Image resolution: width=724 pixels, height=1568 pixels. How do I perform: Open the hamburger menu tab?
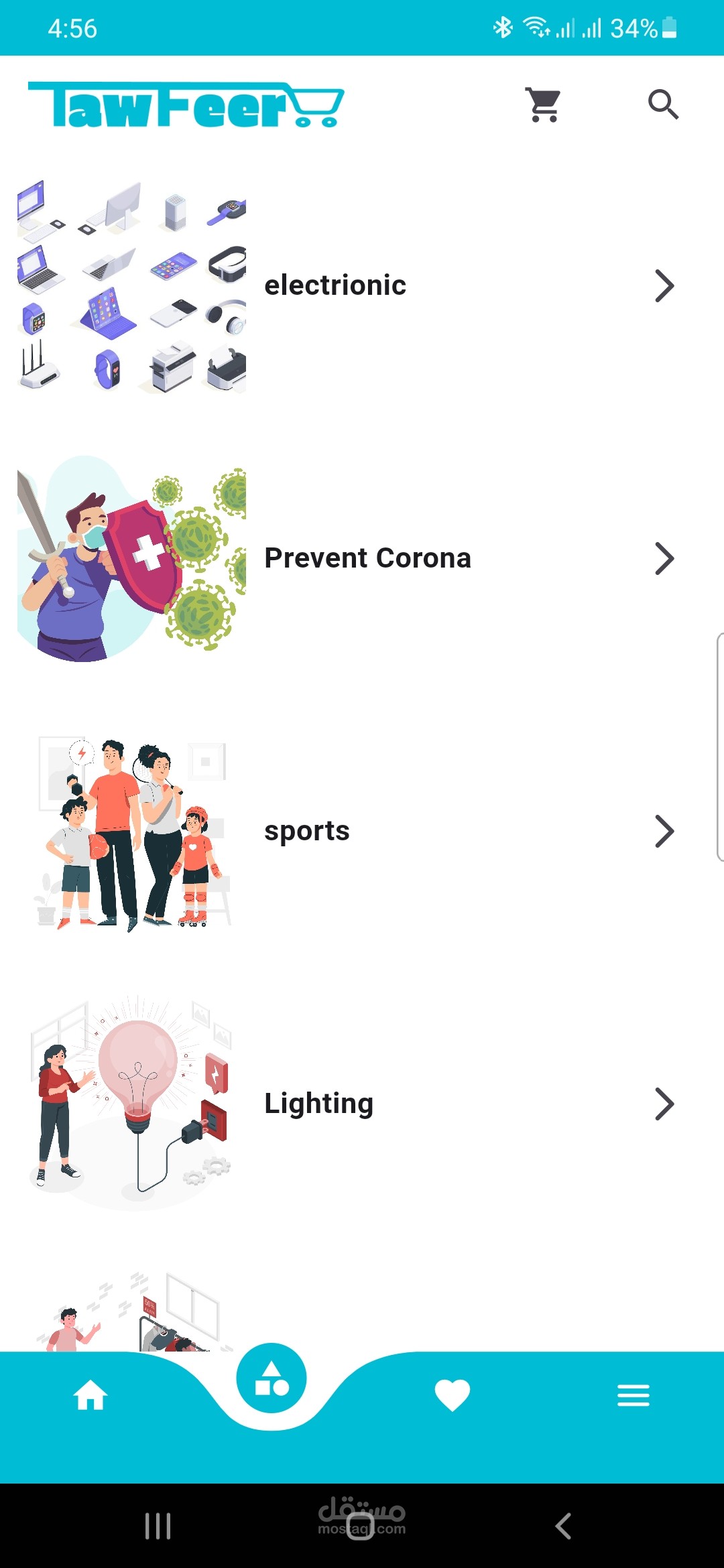(x=633, y=1395)
